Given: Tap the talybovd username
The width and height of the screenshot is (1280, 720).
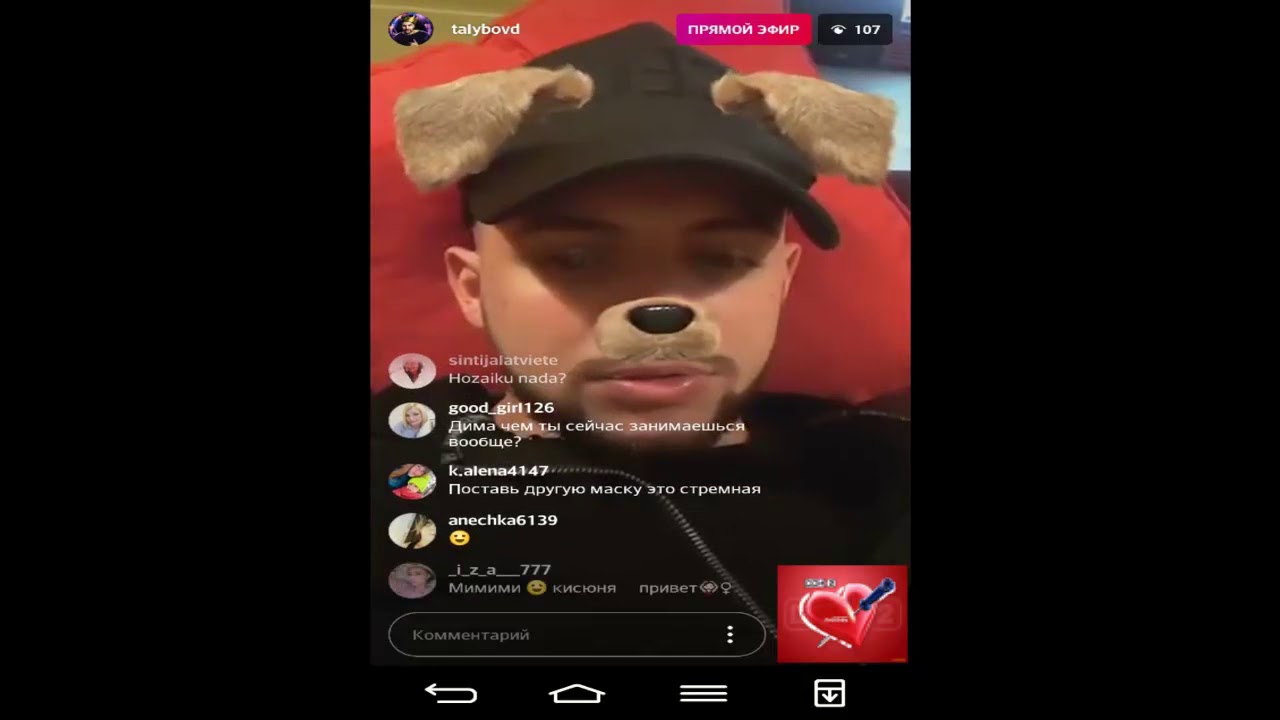Looking at the screenshot, I should (485, 29).
